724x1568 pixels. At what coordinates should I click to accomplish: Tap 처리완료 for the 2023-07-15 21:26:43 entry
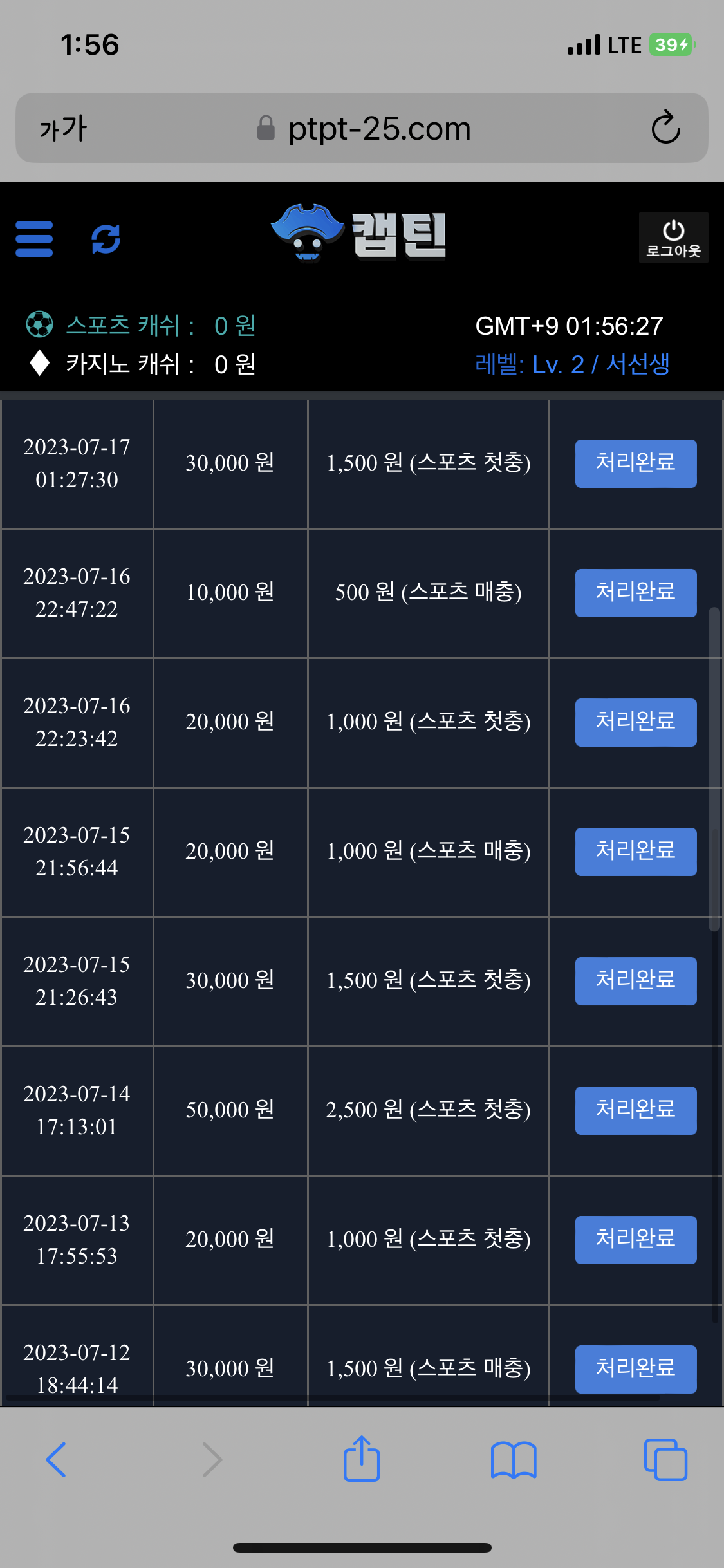[635, 981]
